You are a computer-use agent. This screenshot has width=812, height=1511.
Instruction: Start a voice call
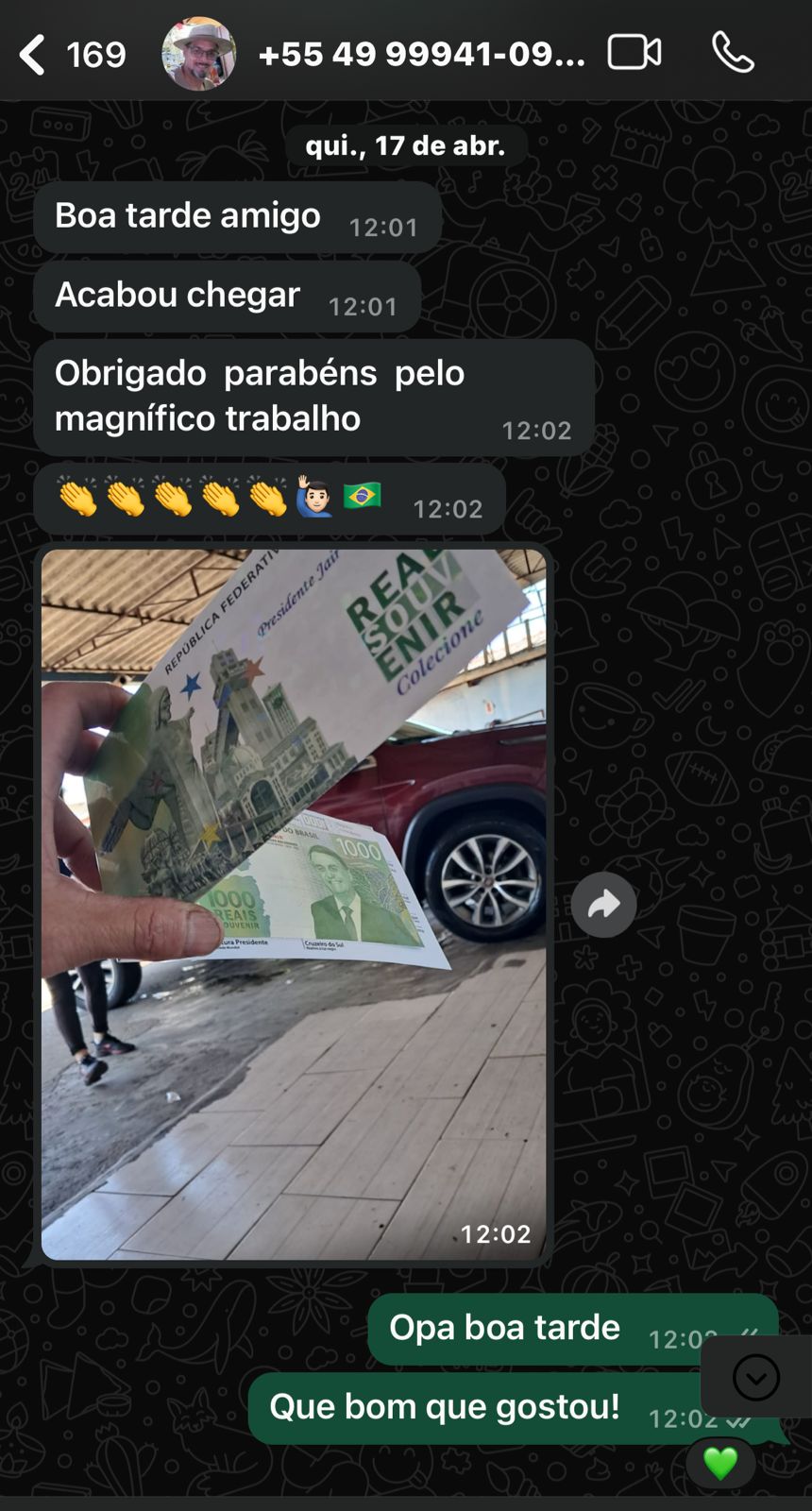pos(733,53)
